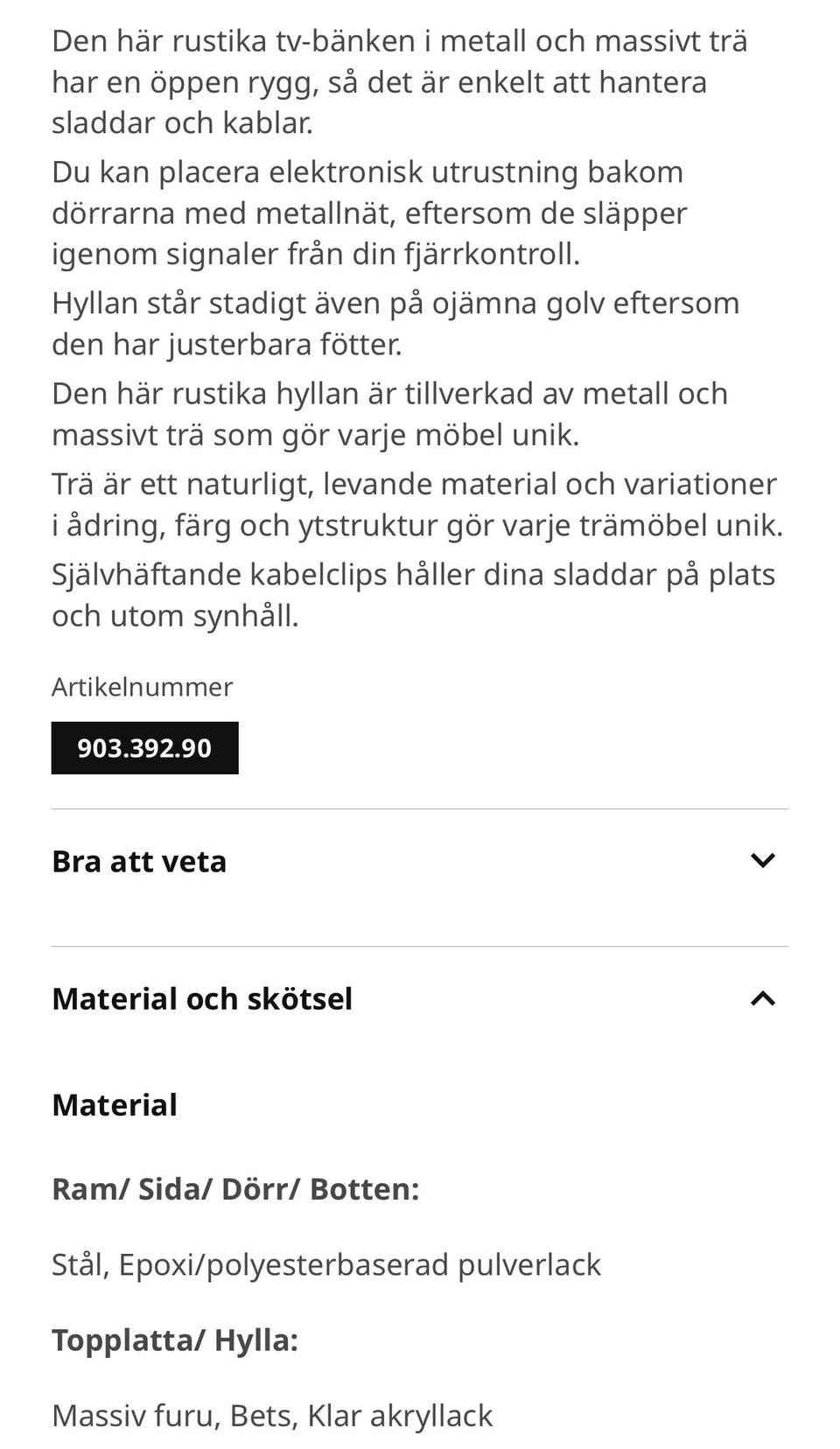Click the text 'Massiv furu, Bets, Klar akryllack'
Viewport: 840px width, 1449px height.
click(272, 1412)
